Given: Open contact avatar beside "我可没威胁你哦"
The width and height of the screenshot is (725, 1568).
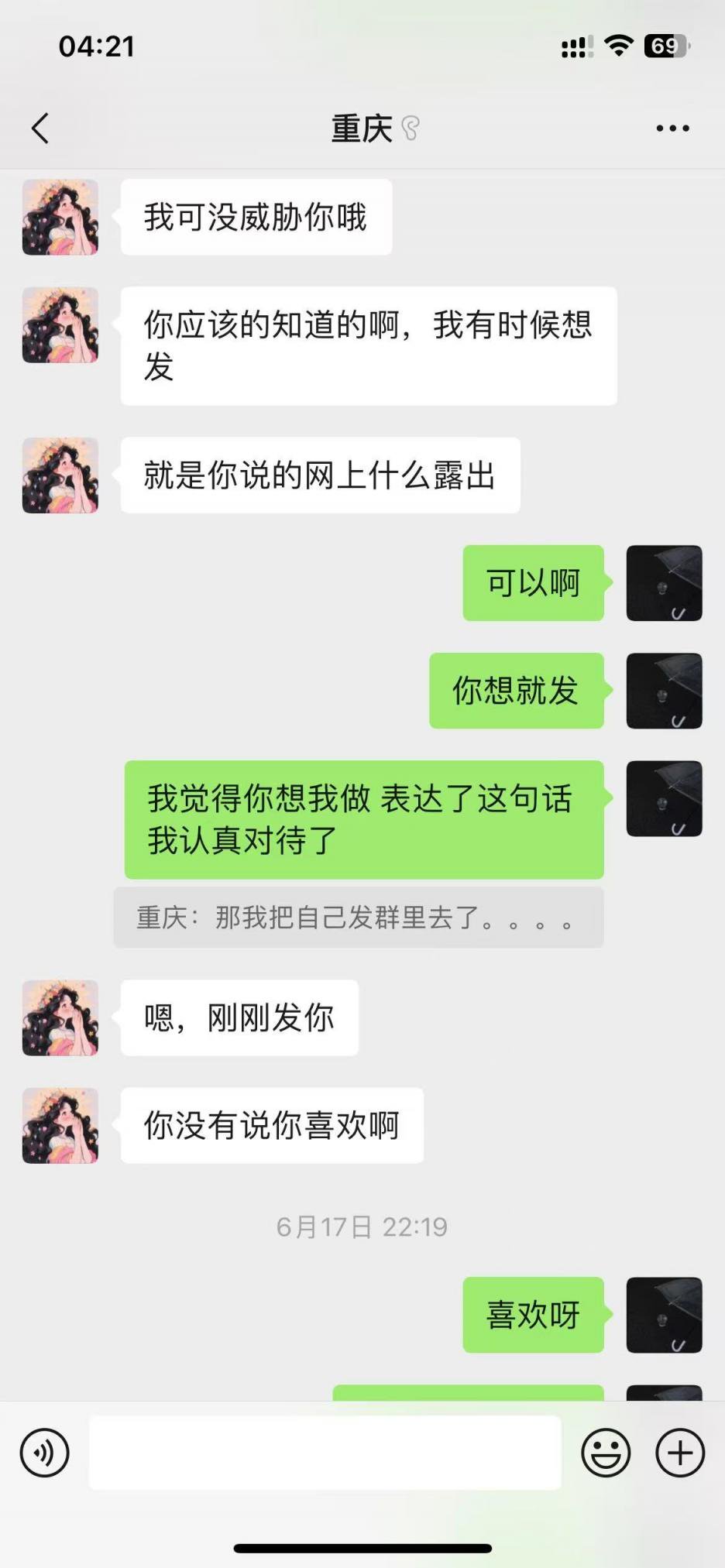Looking at the screenshot, I should coord(60,218).
